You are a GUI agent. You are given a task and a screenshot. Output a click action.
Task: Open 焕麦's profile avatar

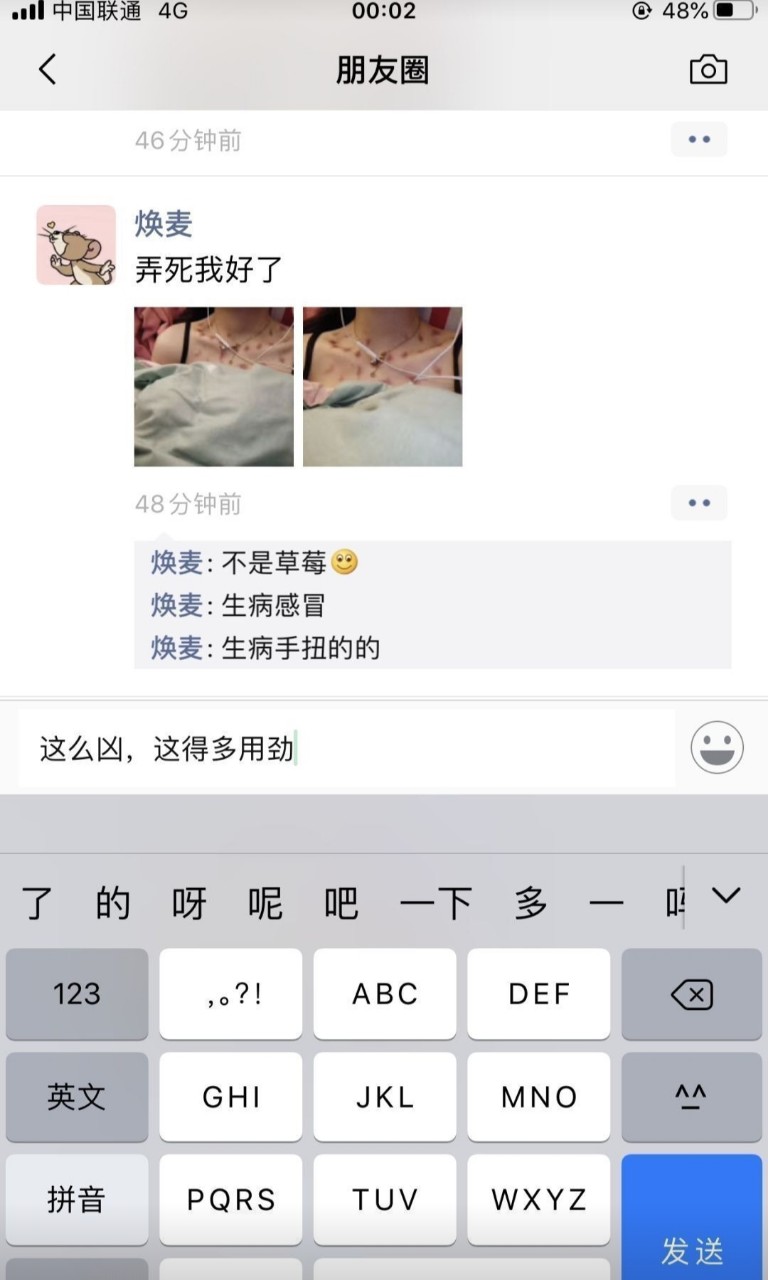(x=76, y=245)
